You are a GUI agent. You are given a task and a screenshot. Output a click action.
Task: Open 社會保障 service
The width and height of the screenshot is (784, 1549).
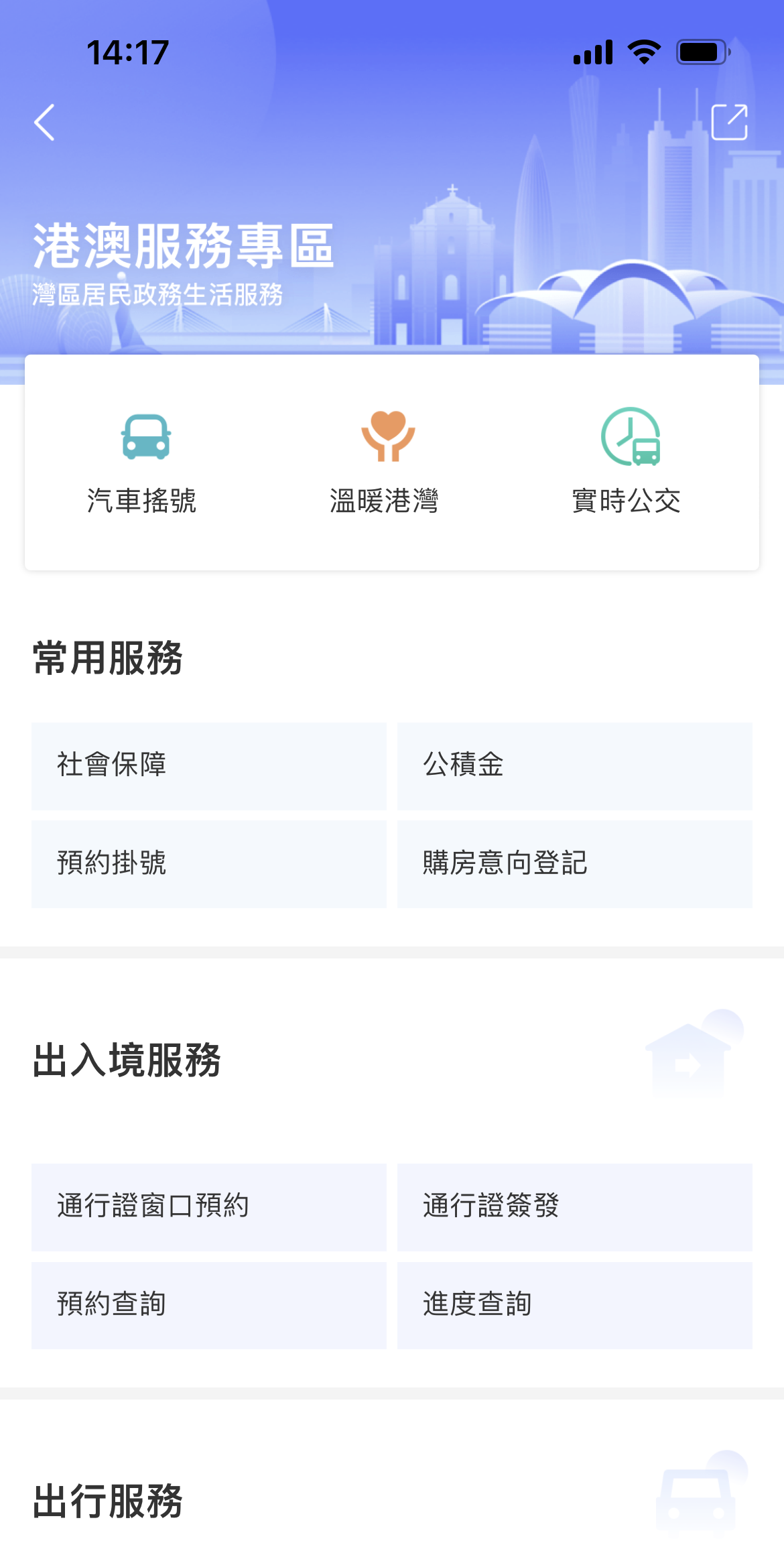(x=208, y=767)
